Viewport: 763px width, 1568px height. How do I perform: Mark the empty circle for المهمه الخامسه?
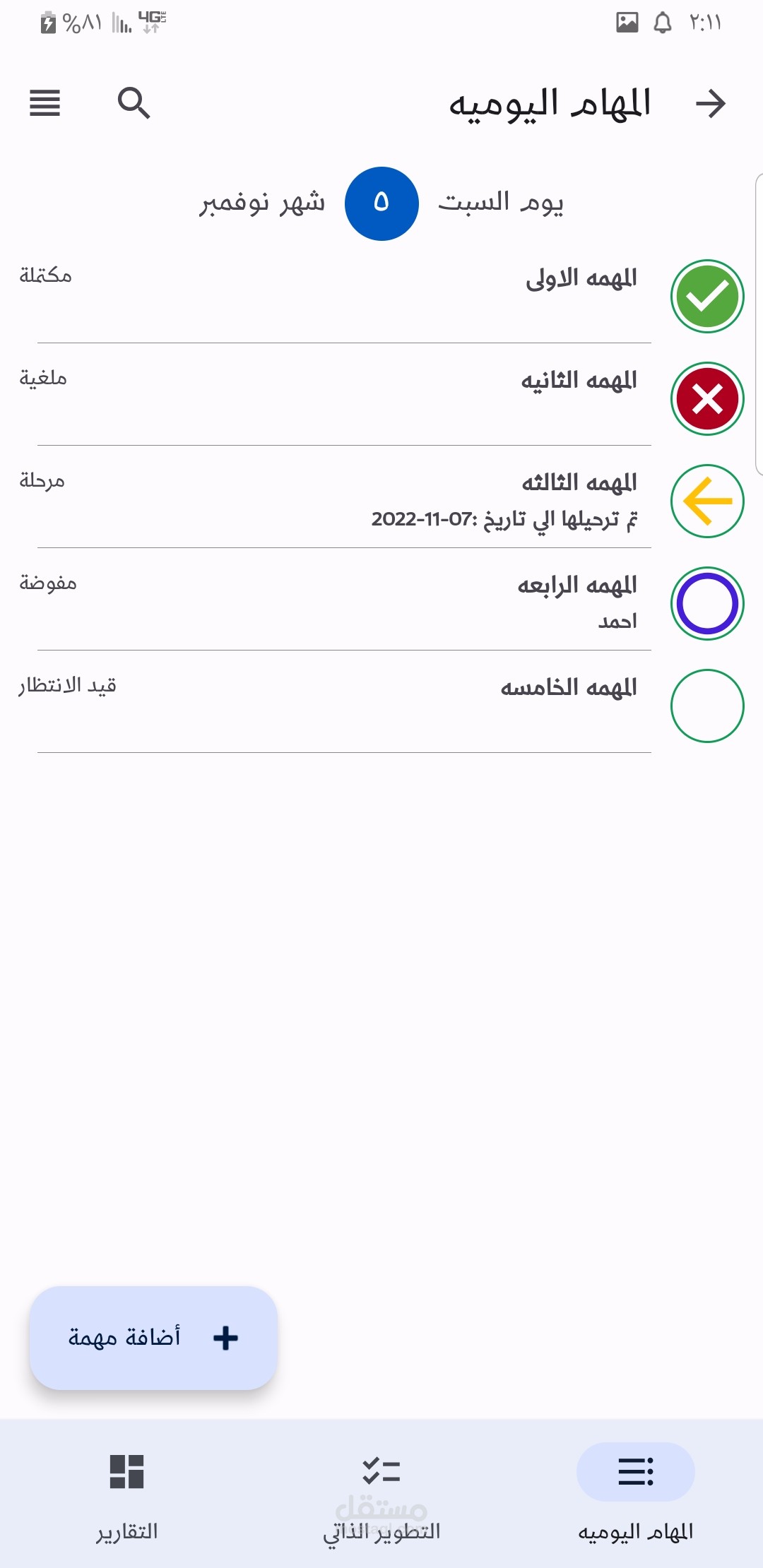pos(706,706)
